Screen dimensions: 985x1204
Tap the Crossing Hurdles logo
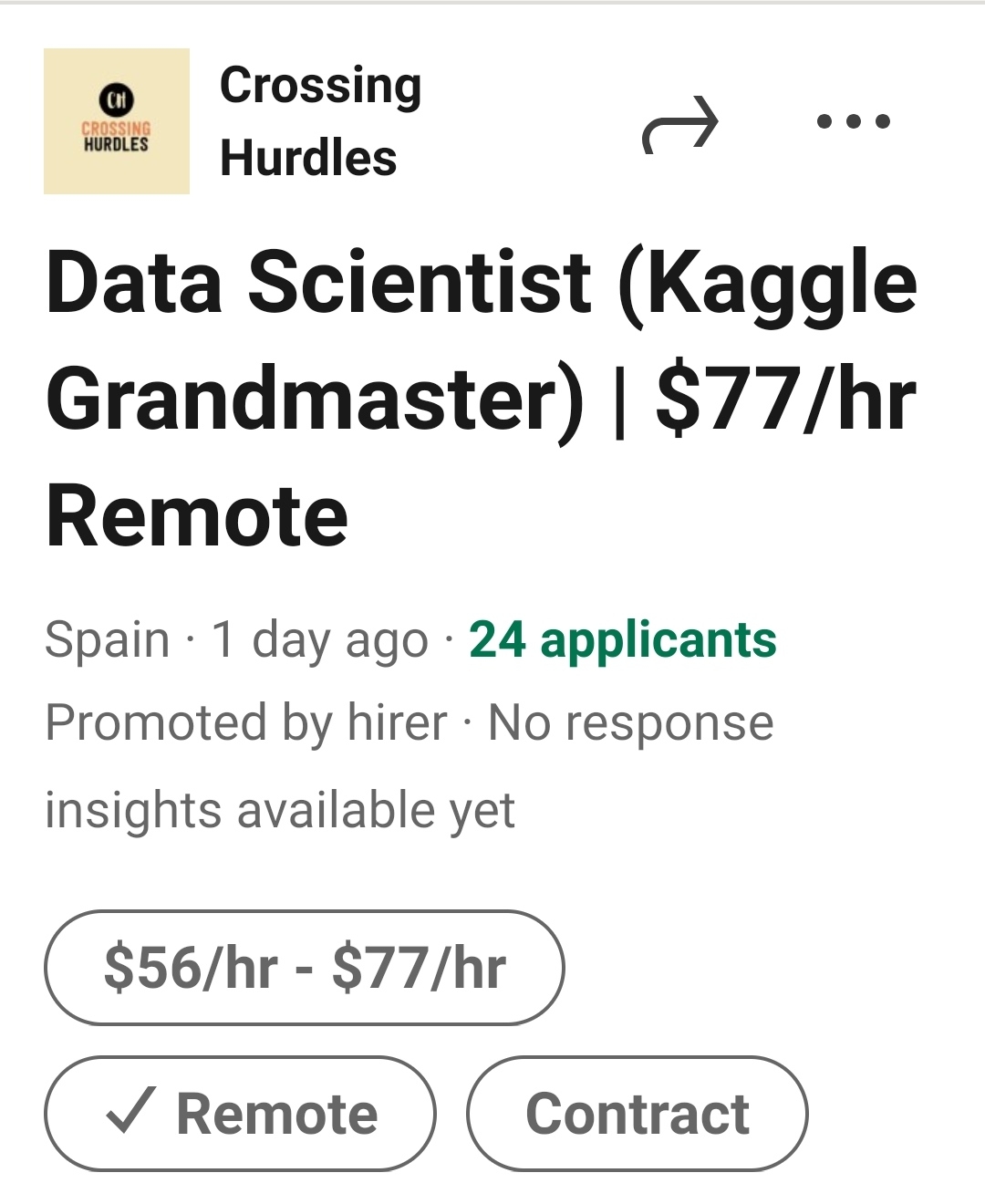coord(117,121)
